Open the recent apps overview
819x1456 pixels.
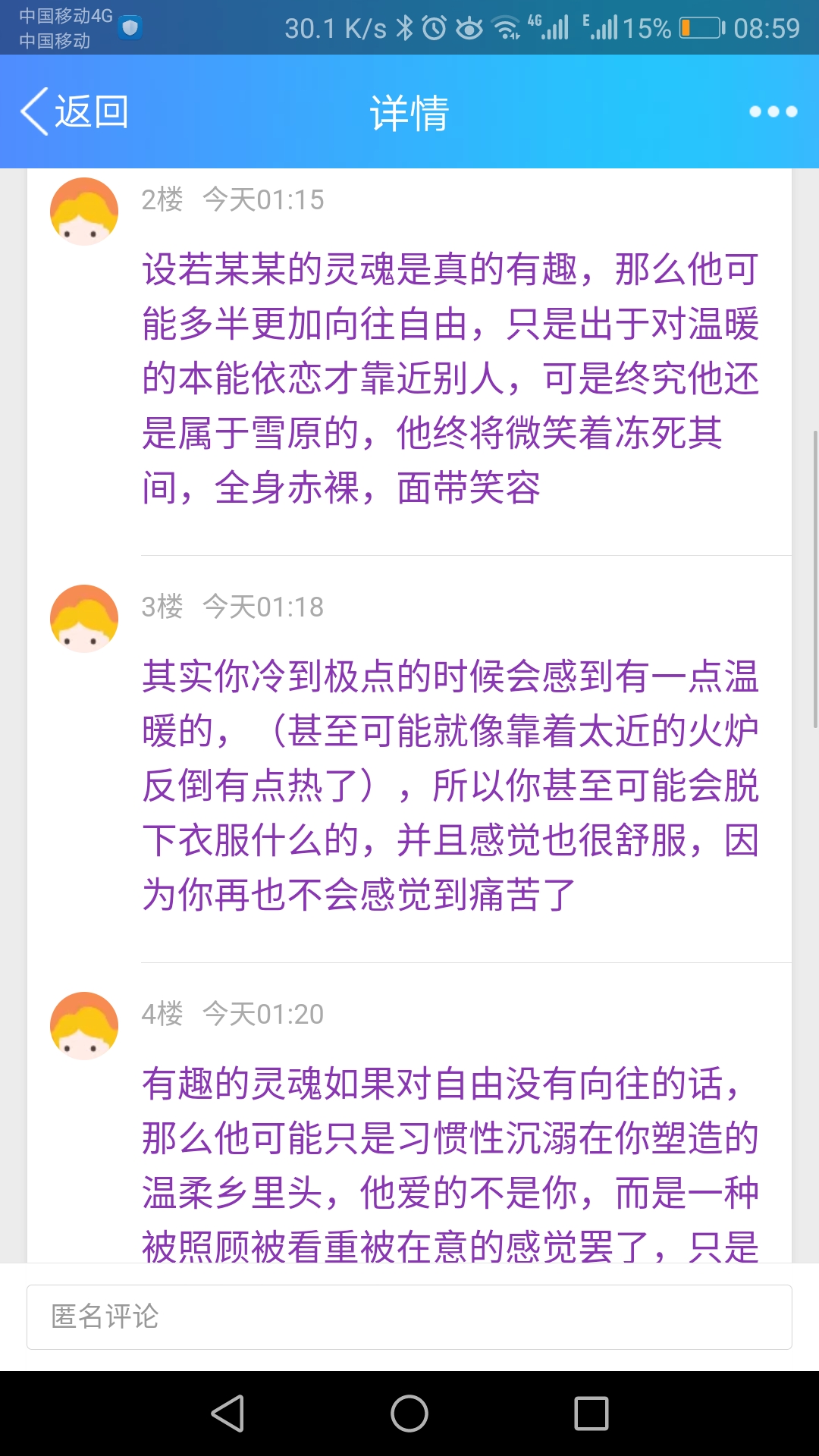pyautogui.click(x=591, y=1414)
